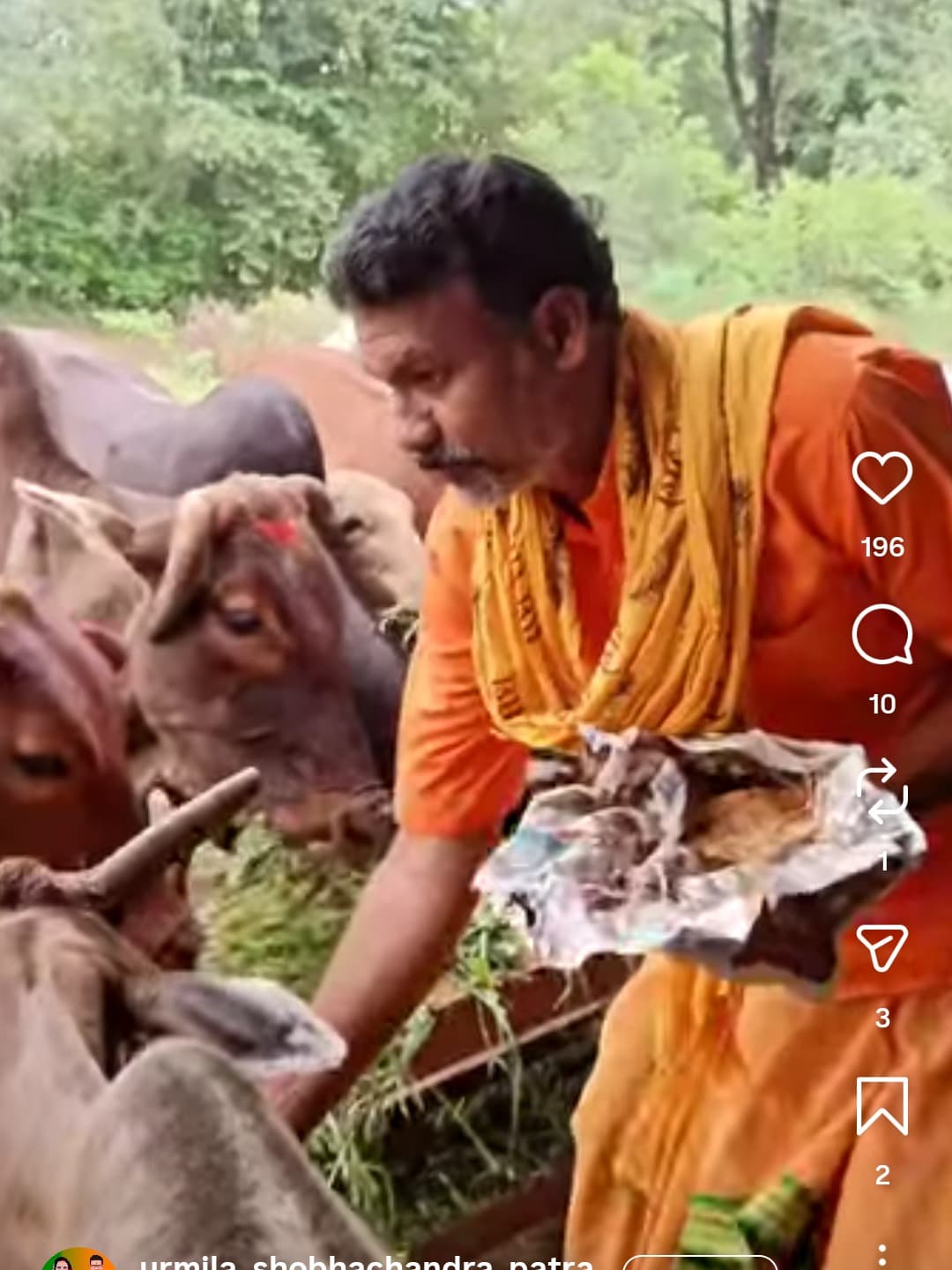Open the comments on this reel

pyautogui.click(x=881, y=634)
